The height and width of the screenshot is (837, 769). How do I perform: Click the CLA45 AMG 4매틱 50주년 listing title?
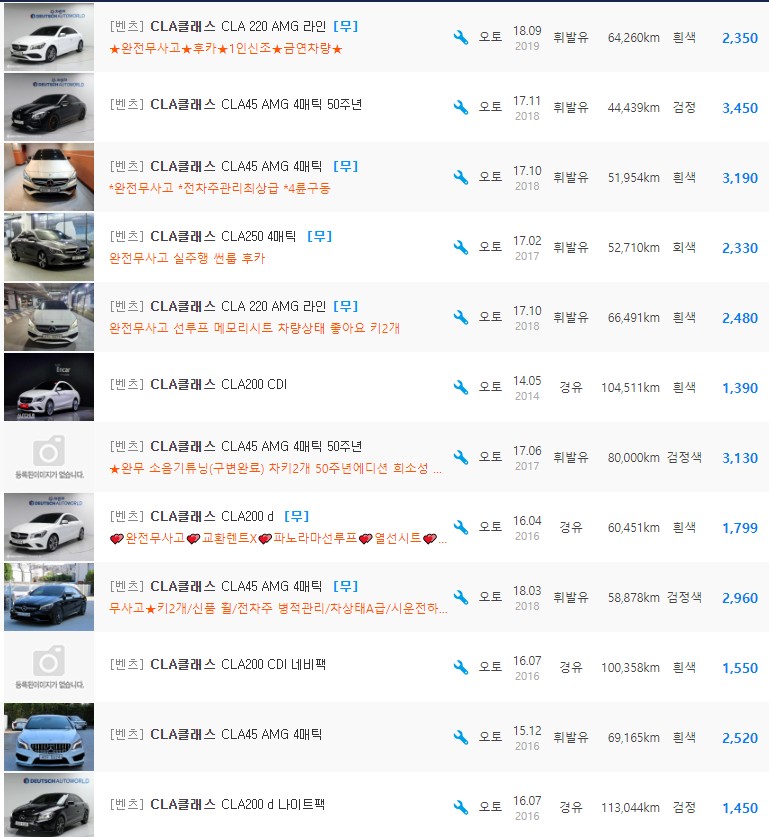242,107
